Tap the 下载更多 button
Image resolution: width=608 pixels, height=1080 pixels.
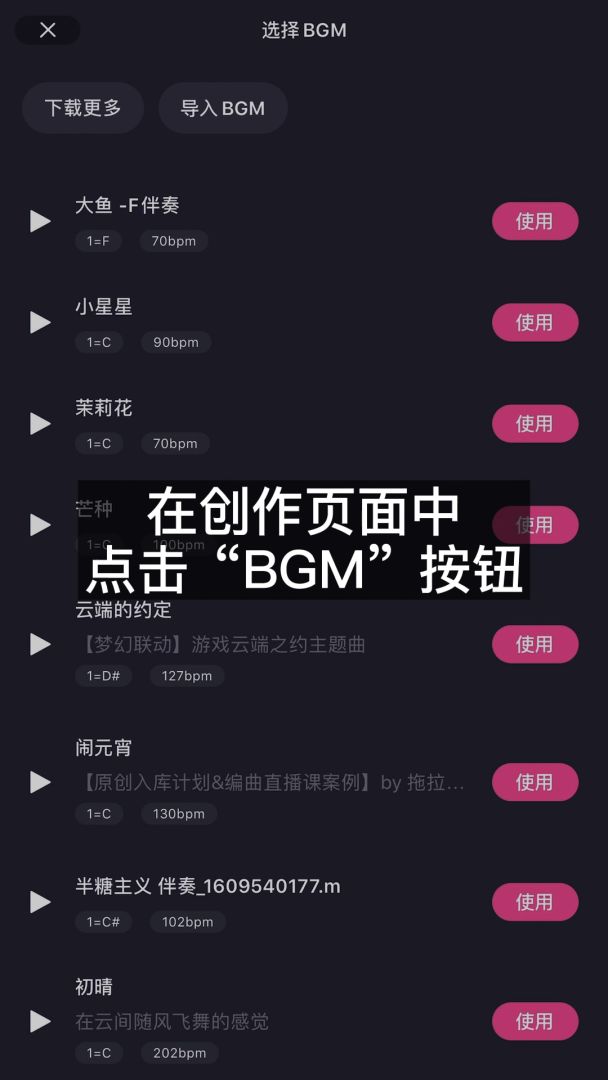(x=83, y=108)
